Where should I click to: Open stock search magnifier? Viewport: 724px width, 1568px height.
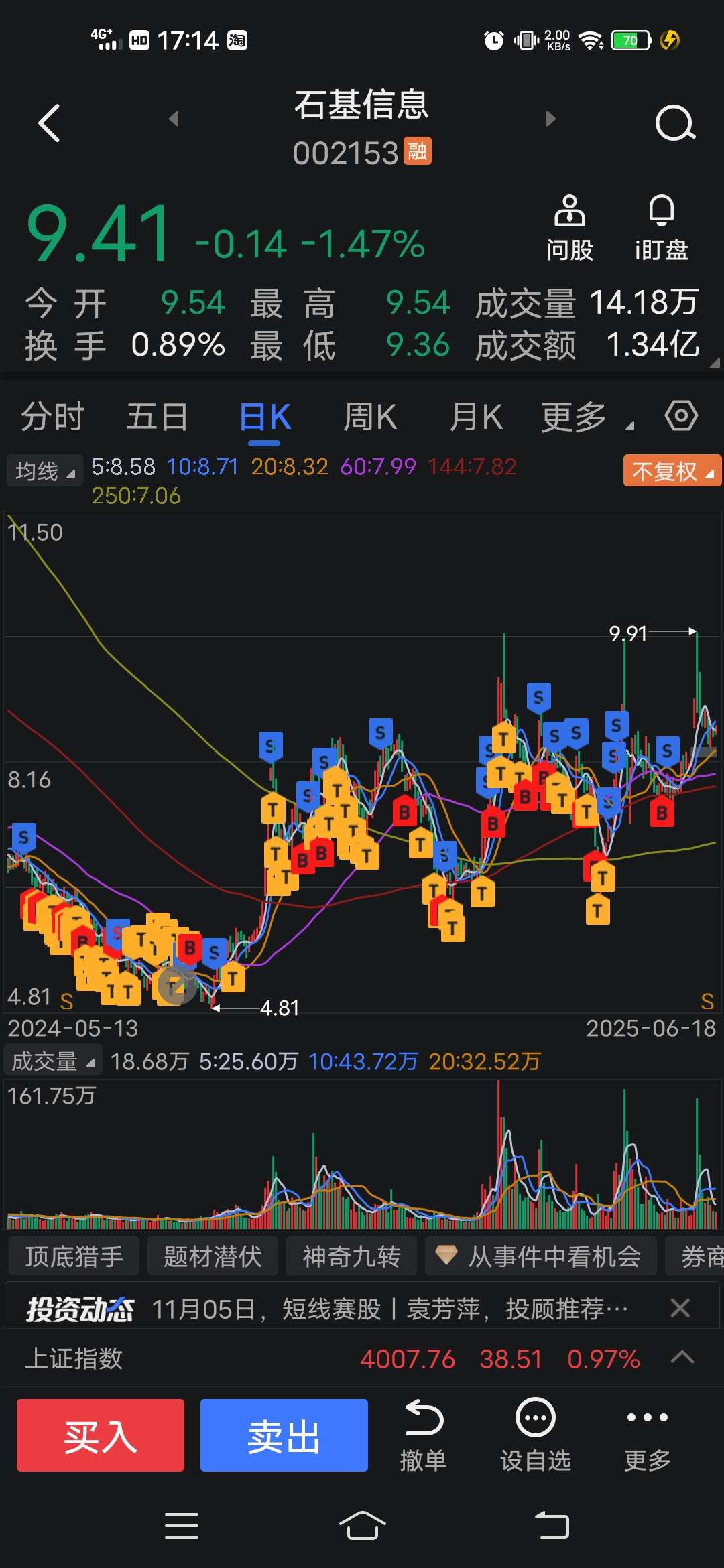[674, 123]
